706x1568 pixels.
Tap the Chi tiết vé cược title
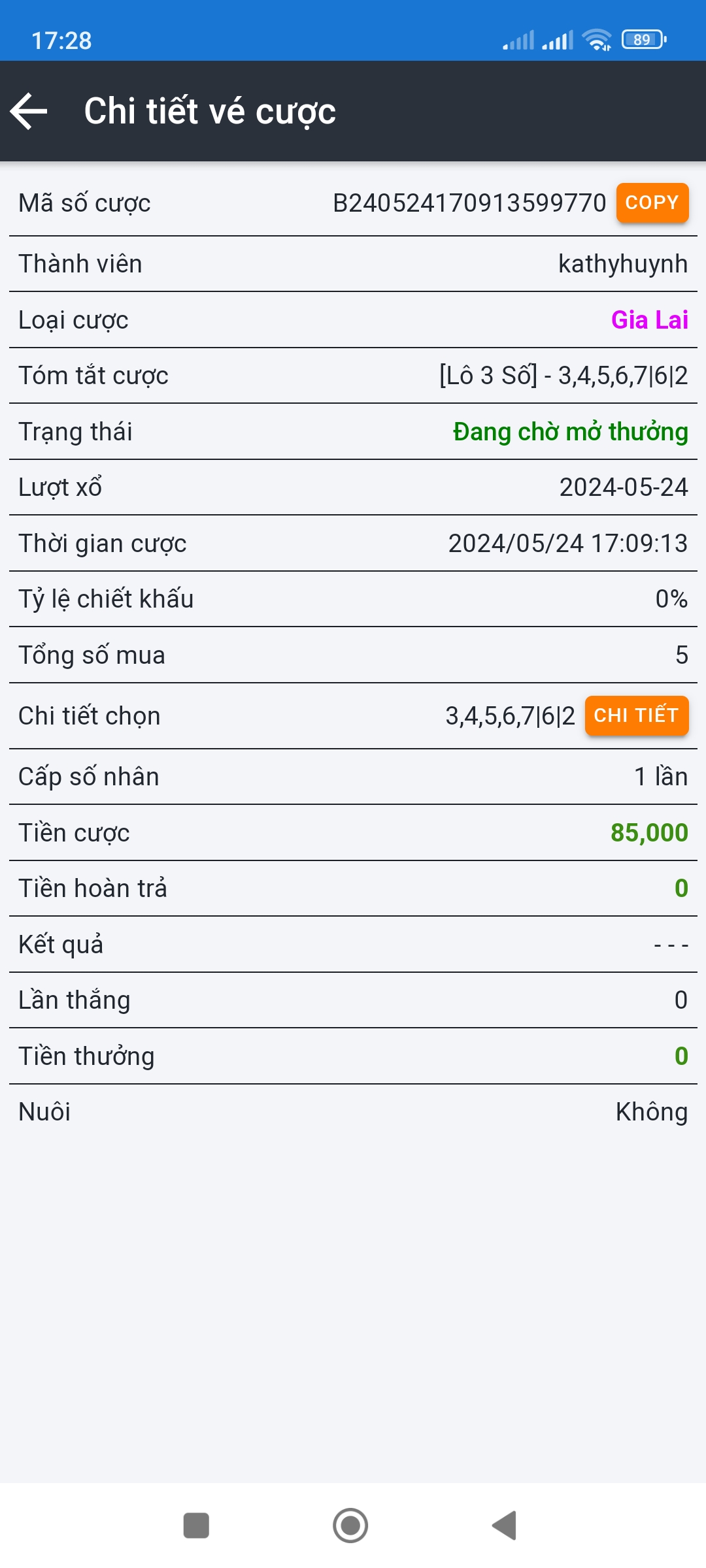pyautogui.click(x=210, y=111)
